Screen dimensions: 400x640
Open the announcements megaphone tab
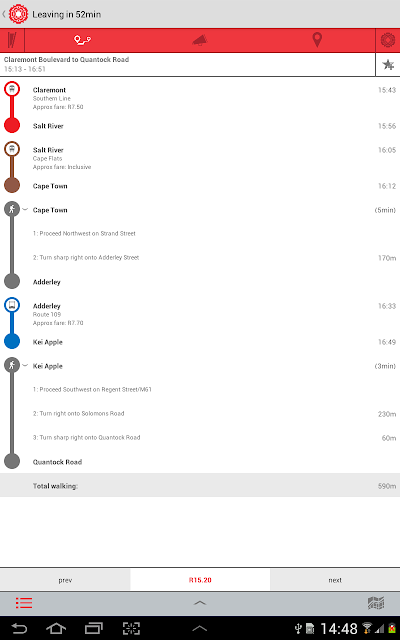[x=200, y=40]
